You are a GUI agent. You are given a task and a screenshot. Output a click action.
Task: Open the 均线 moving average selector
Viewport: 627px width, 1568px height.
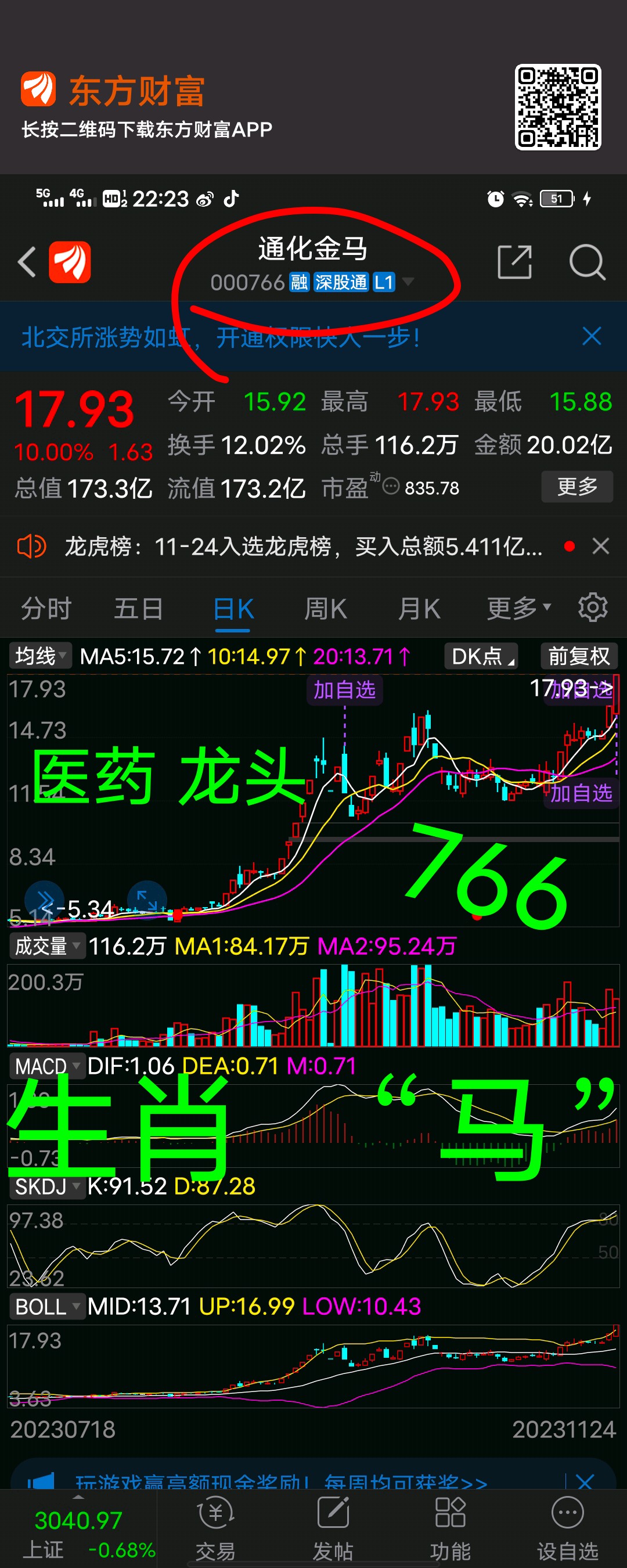[38, 656]
